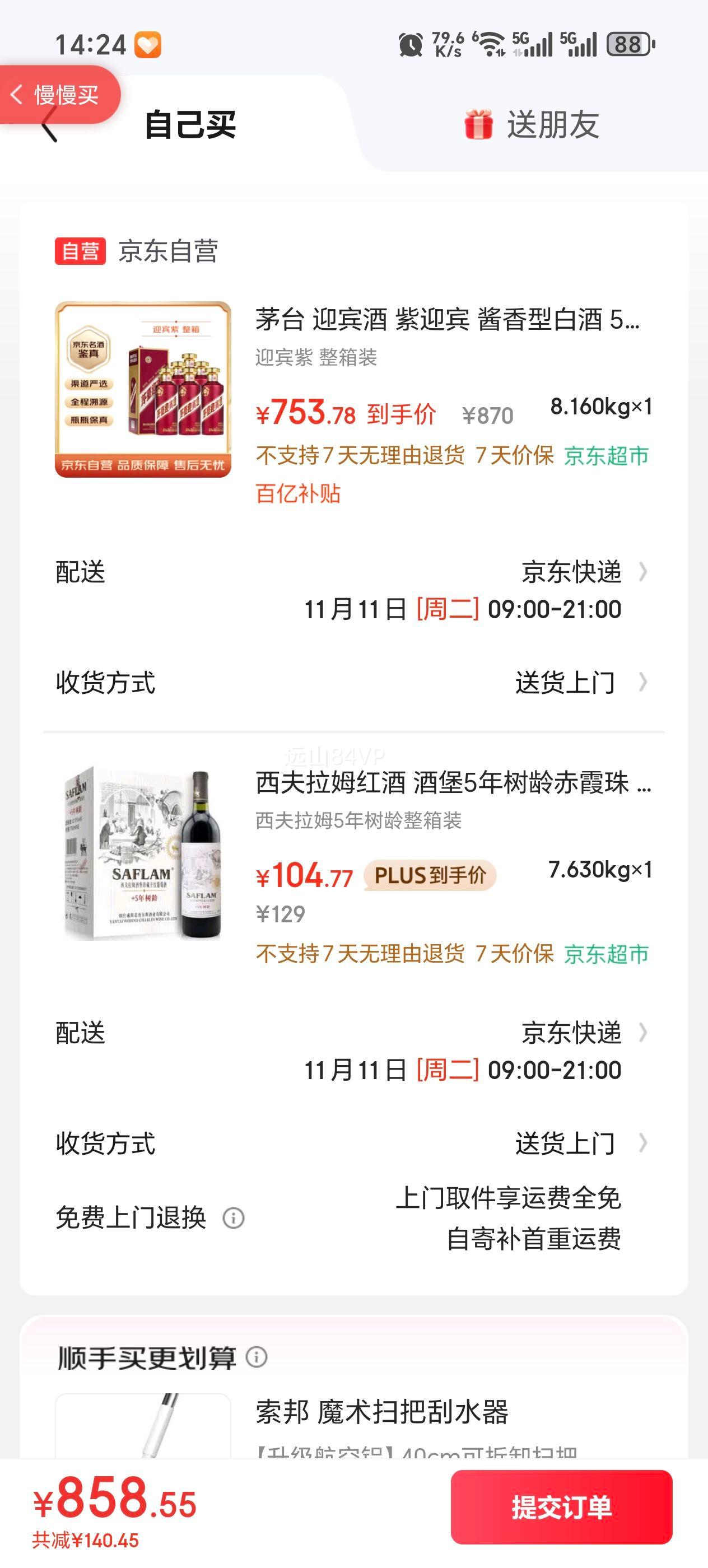Open 送货上门 for the second item
Viewport: 708px width, 1568px height.
click(566, 1144)
